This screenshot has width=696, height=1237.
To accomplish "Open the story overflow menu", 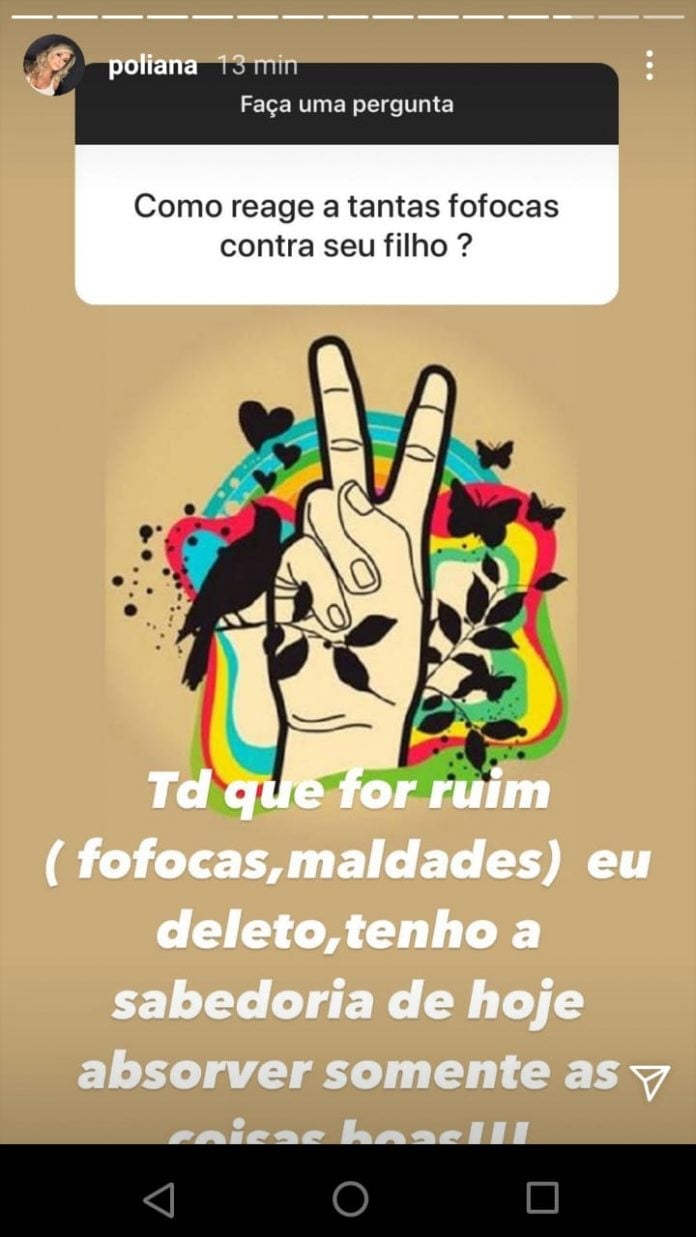I will click(649, 66).
